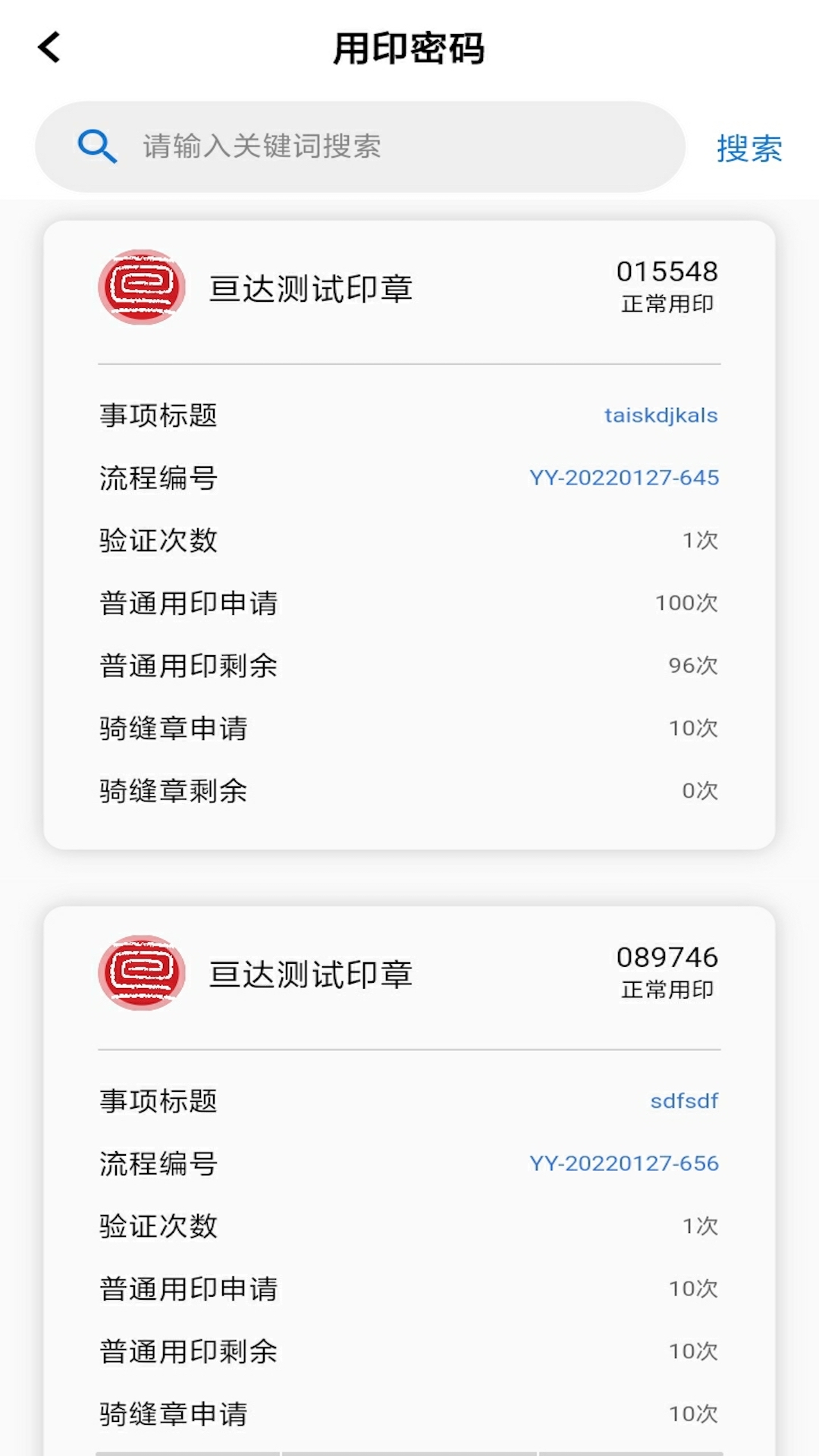Open the process number YY-20220127-656 link
The image size is (819, 1456).
tap(623, 1163)
